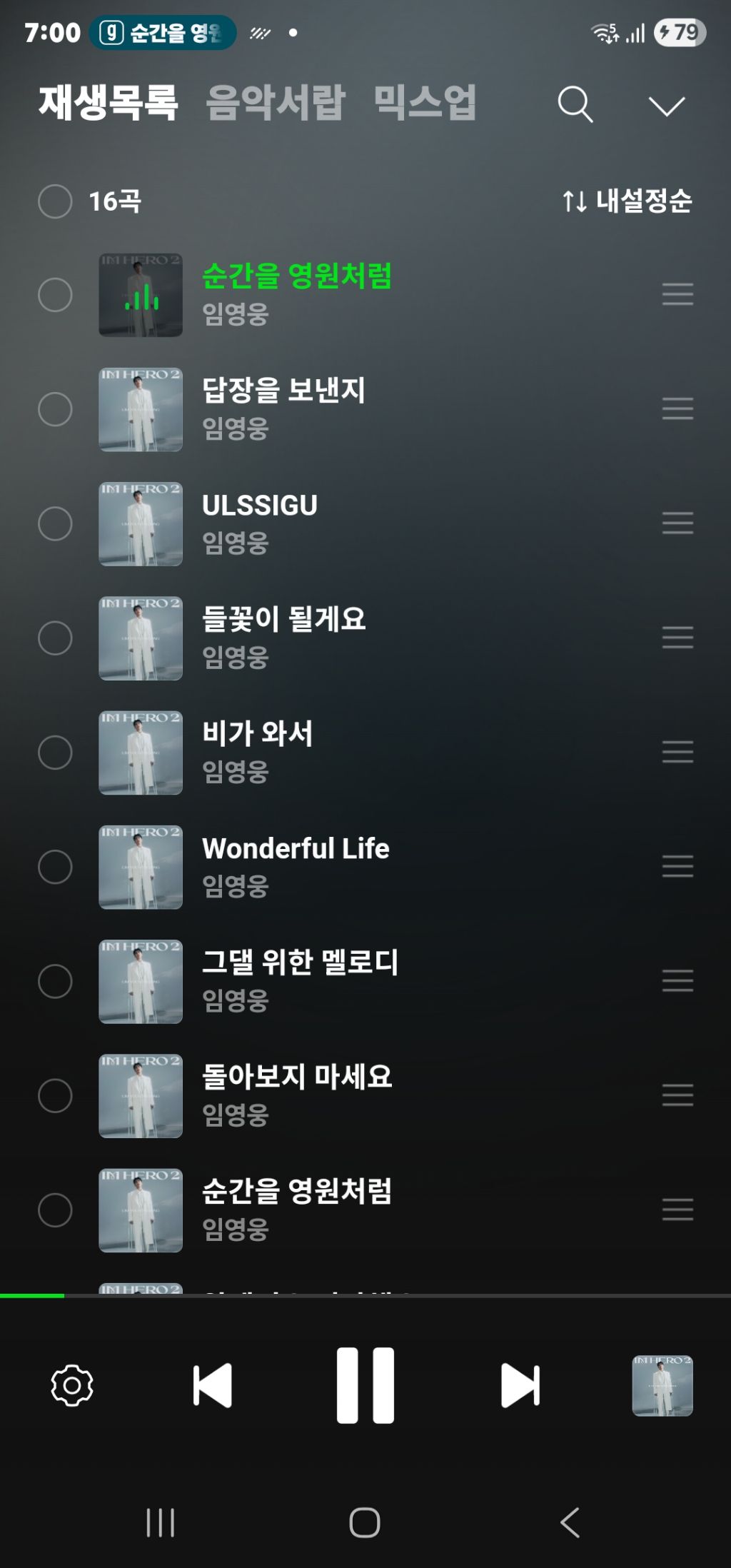
Task: Go back with system back button
Action: (570, 1522)
